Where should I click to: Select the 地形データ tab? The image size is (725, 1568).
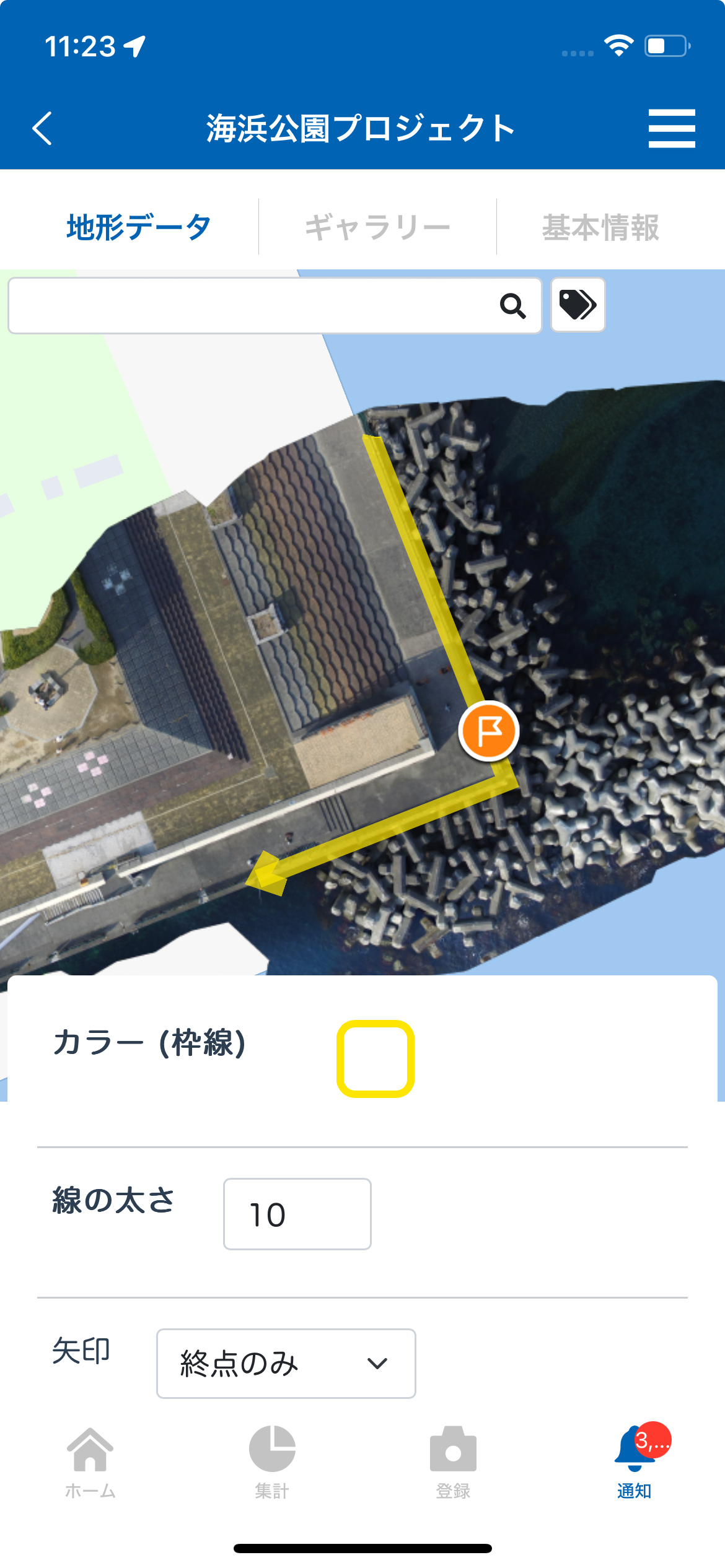click(139, 227)
